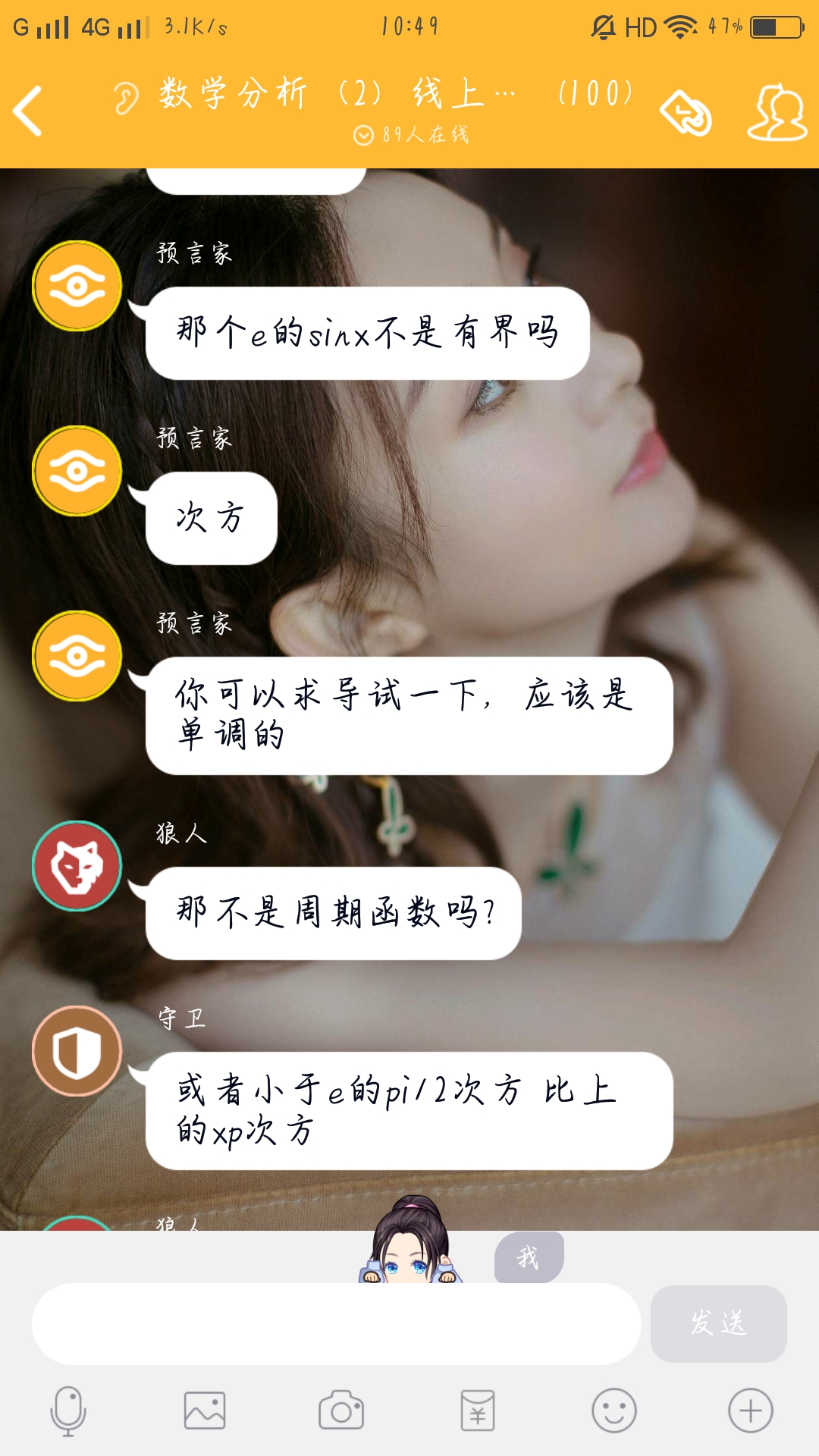Record a voice message with the microphone
This screenshot has height=1456, width=819.
pos(68,1411)
